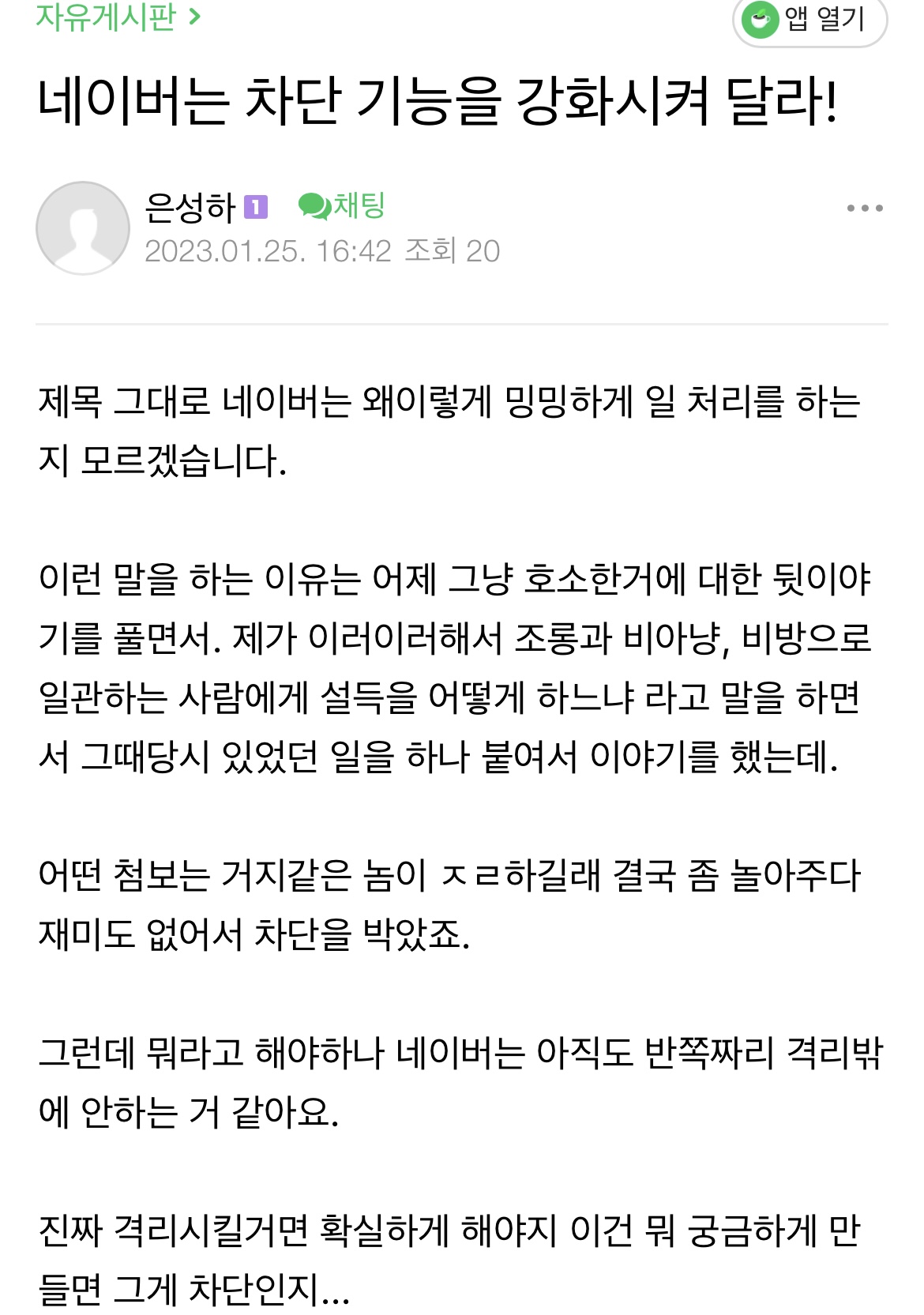This screenshot has width=924, height=1315.
Task: Open 은성하's profile picture
Action: [83, 228]
